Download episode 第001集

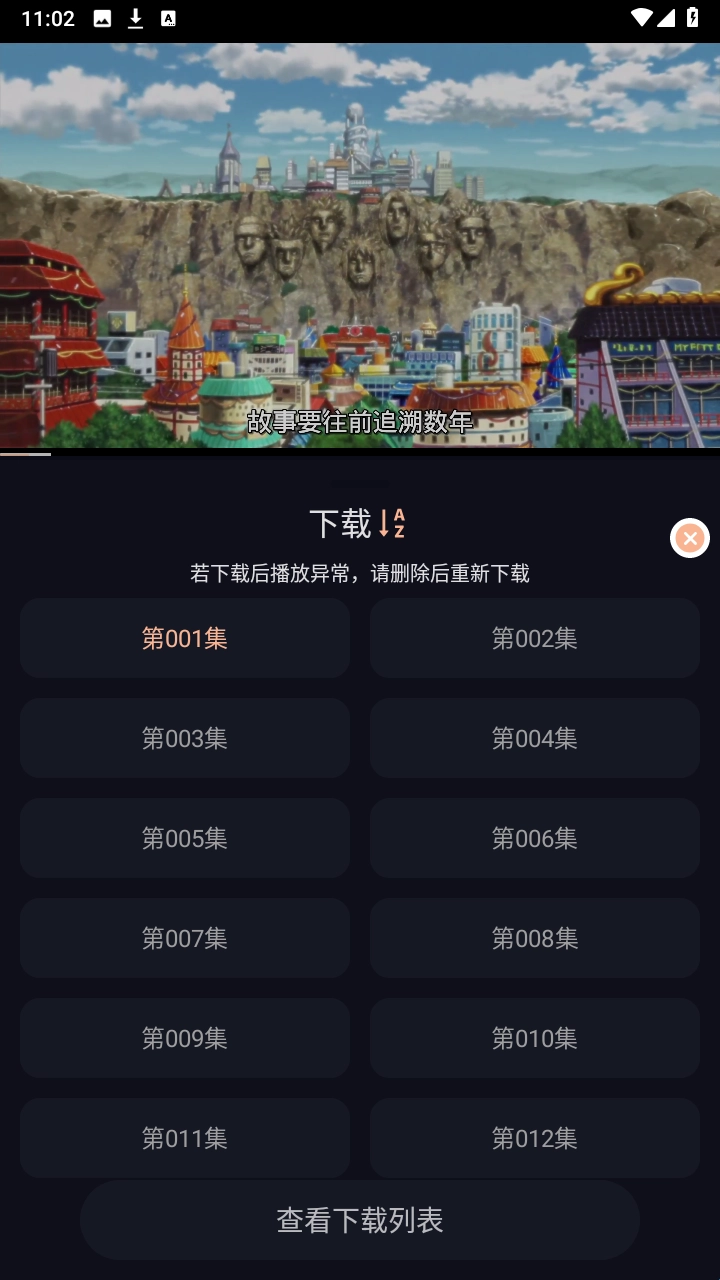point(185,638)
